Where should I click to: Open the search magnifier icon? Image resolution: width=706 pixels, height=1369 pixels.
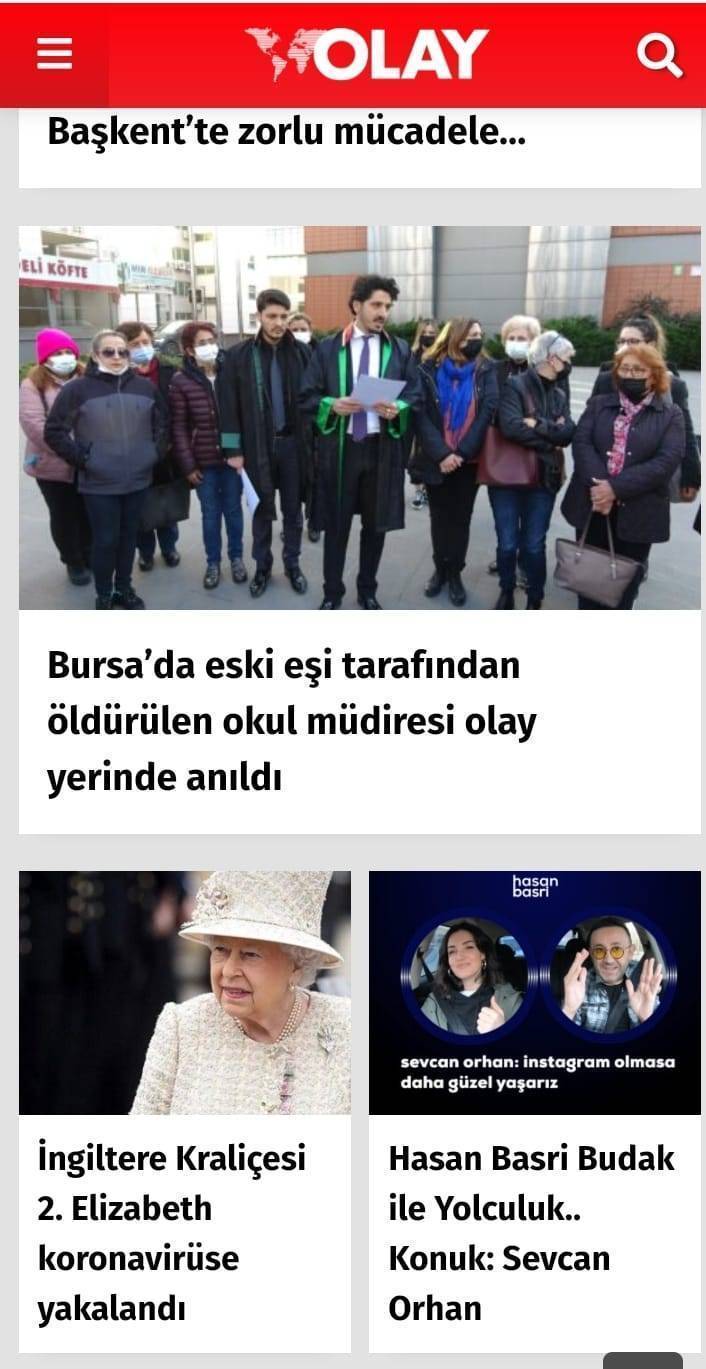click(x=659, y=55)
